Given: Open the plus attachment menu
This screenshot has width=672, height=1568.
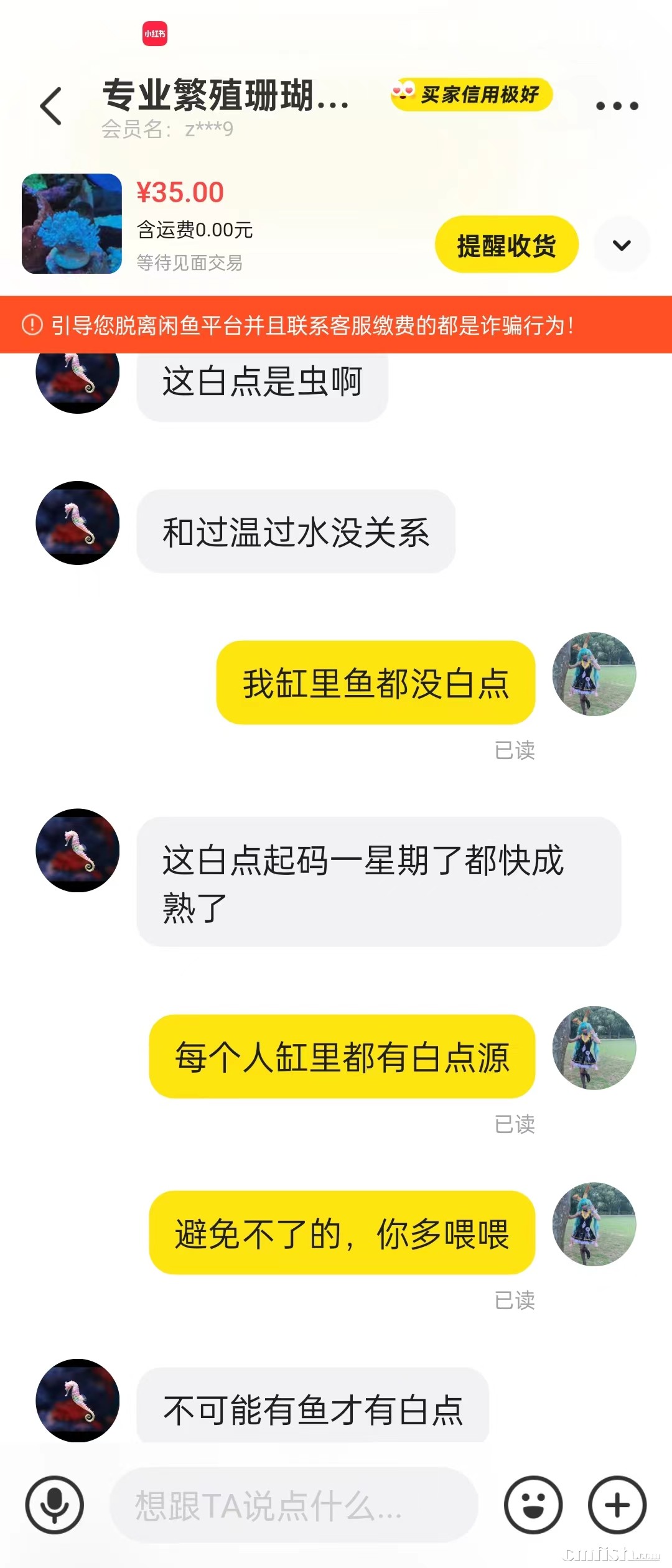Looking at the screenshot, I should [x=617, y=1505].
